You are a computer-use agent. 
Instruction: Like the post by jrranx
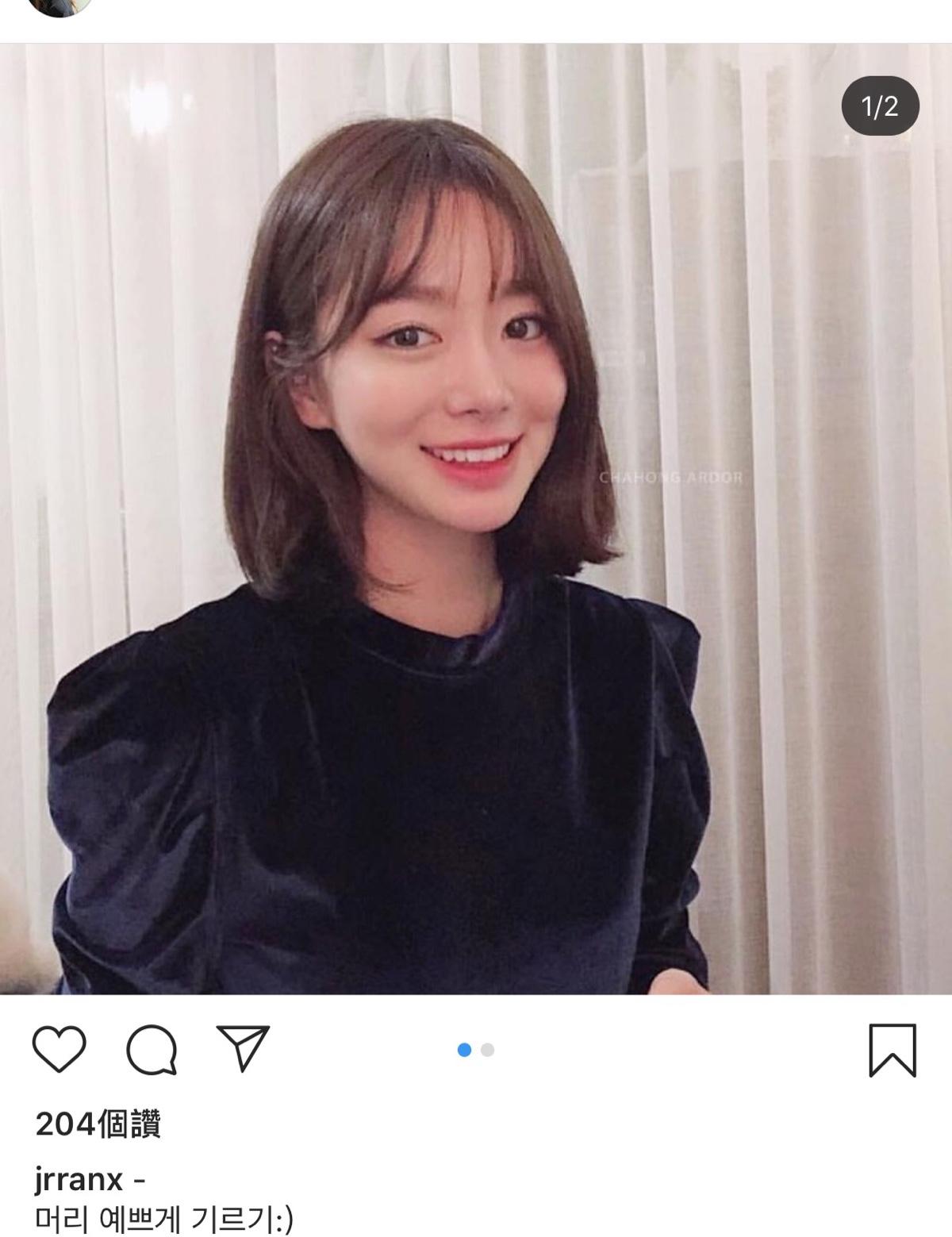59,1049
